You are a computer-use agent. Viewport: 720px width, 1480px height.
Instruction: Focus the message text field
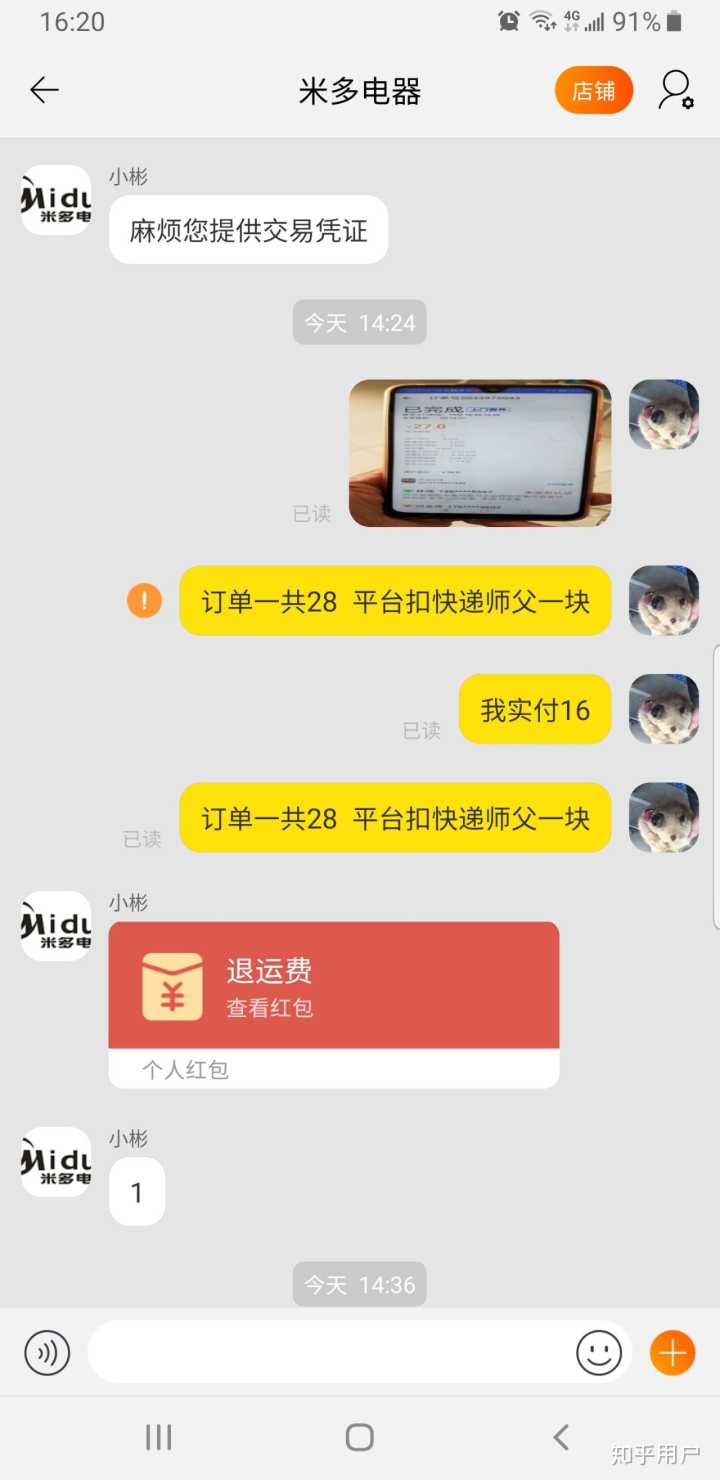(x=330, y=1354)
